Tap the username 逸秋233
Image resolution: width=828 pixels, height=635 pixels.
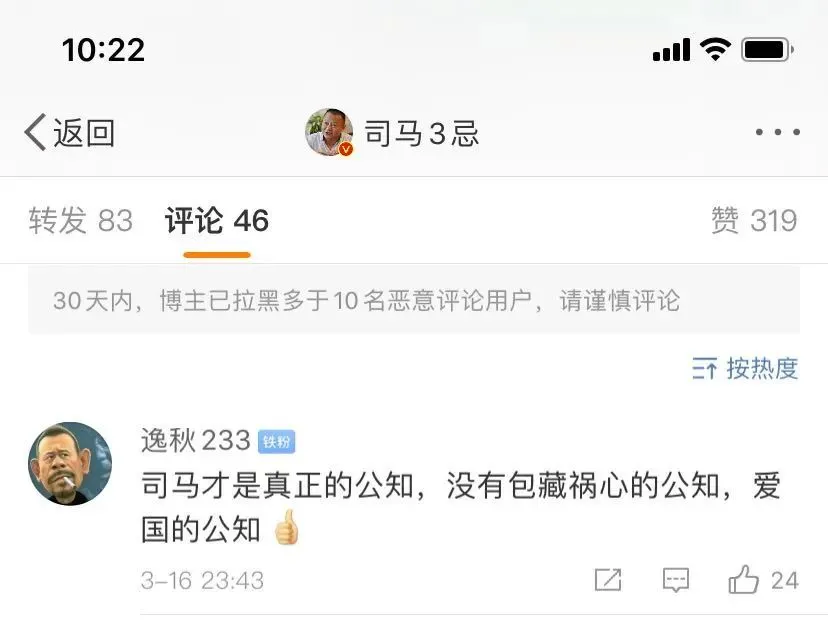tap(195, 441)
